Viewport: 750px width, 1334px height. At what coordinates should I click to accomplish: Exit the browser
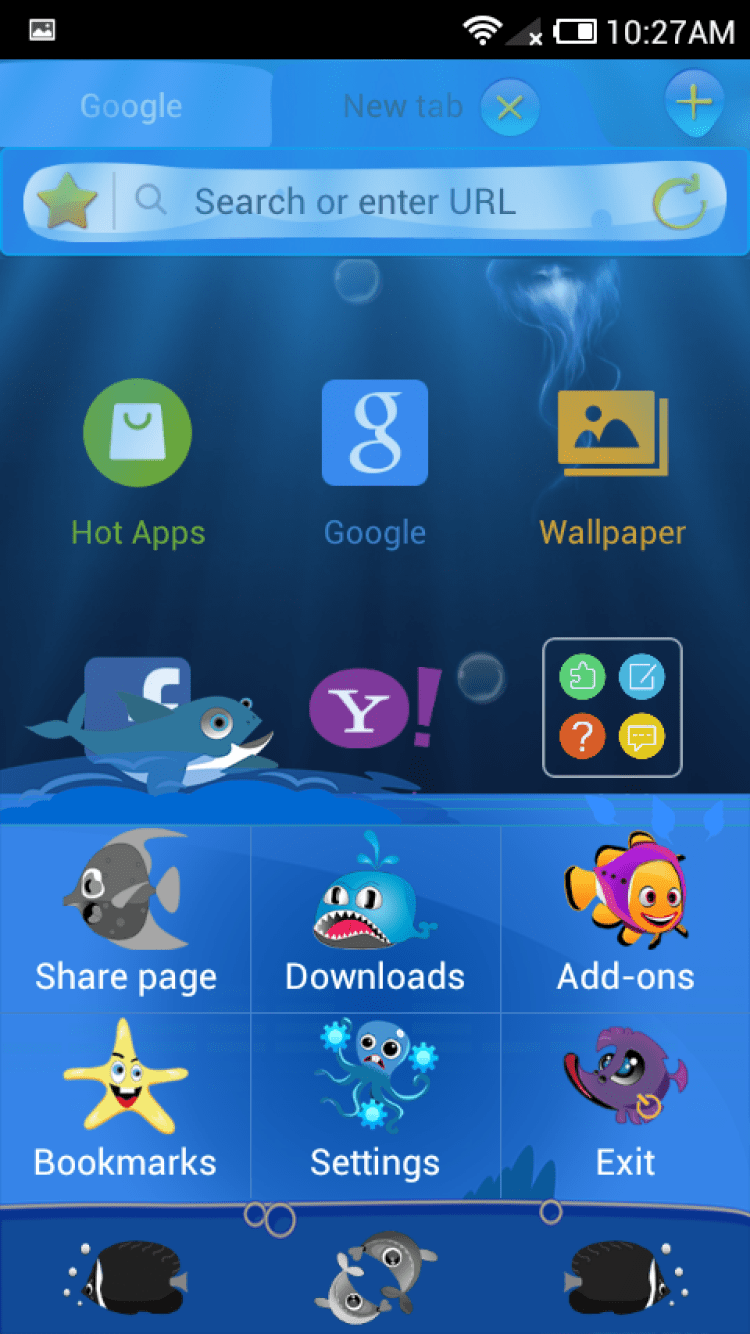click(625, 1105)
